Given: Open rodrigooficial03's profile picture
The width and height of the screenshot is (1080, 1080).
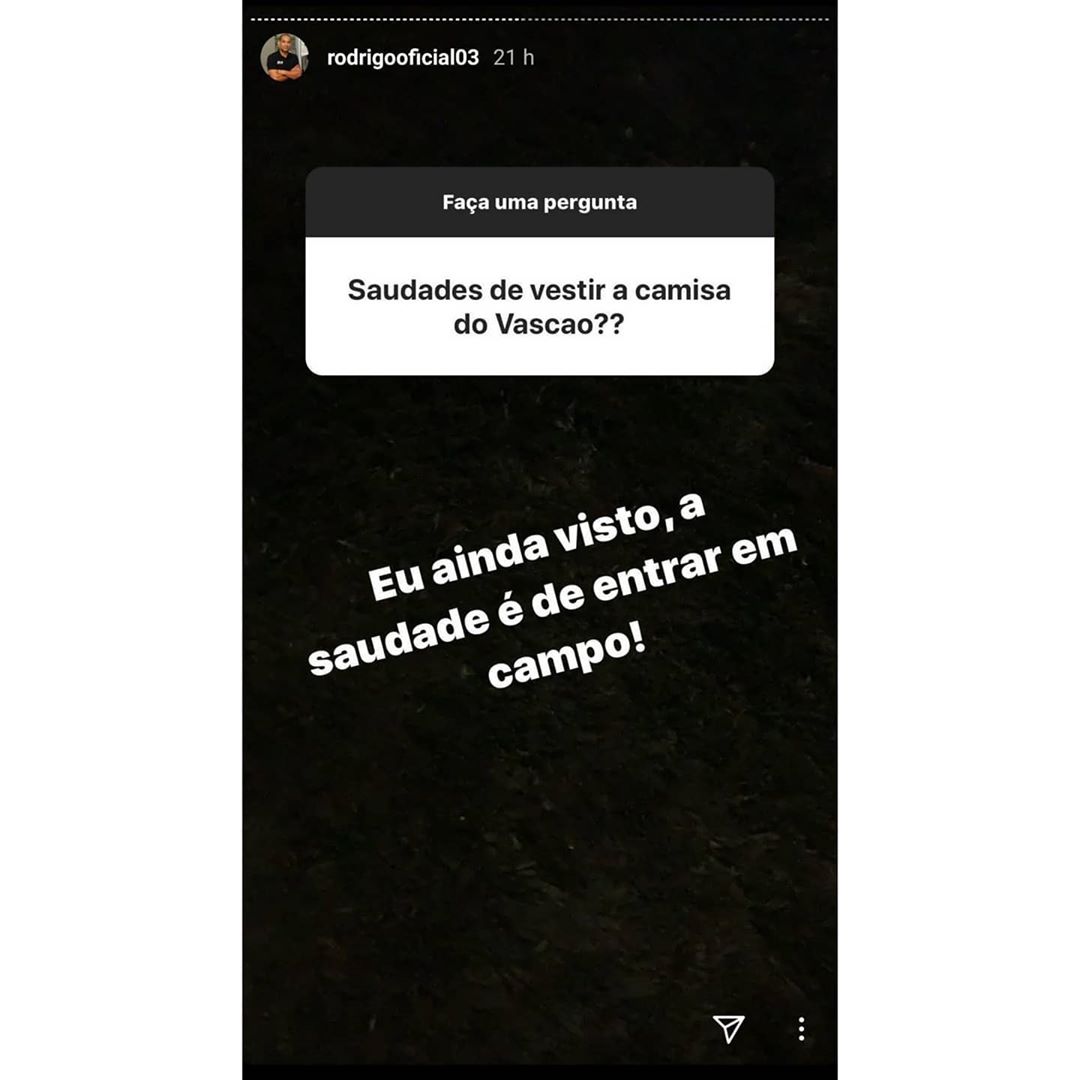Looking at the screenshot, I should (284, 57).
